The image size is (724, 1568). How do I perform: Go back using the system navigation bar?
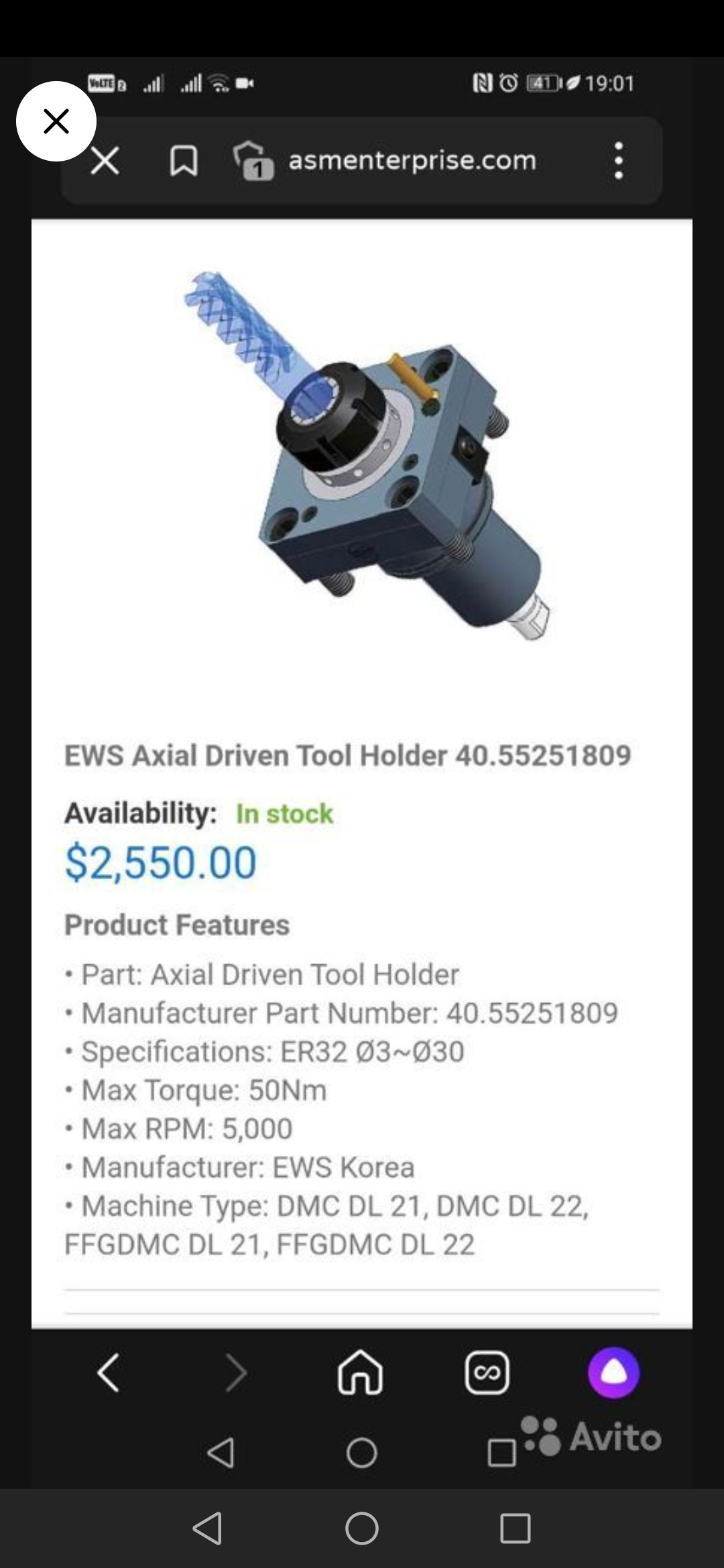(x=208, y=1528)
